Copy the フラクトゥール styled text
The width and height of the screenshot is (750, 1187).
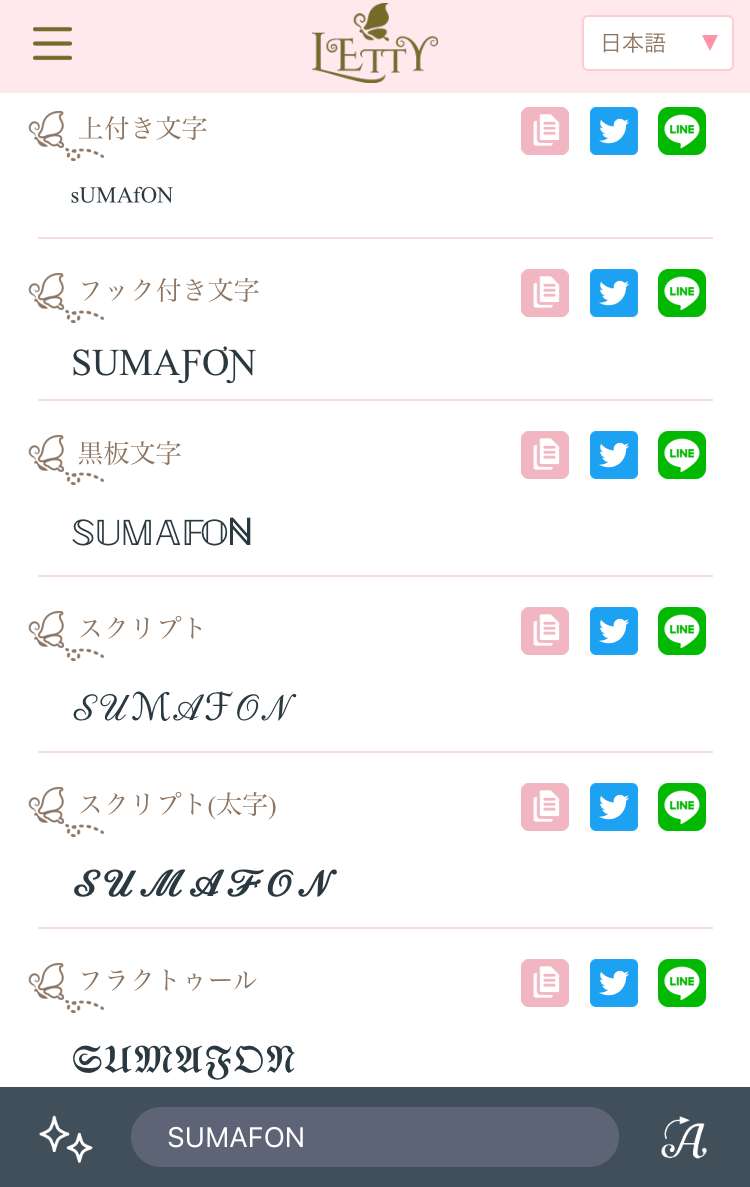[x=545, y=983]
